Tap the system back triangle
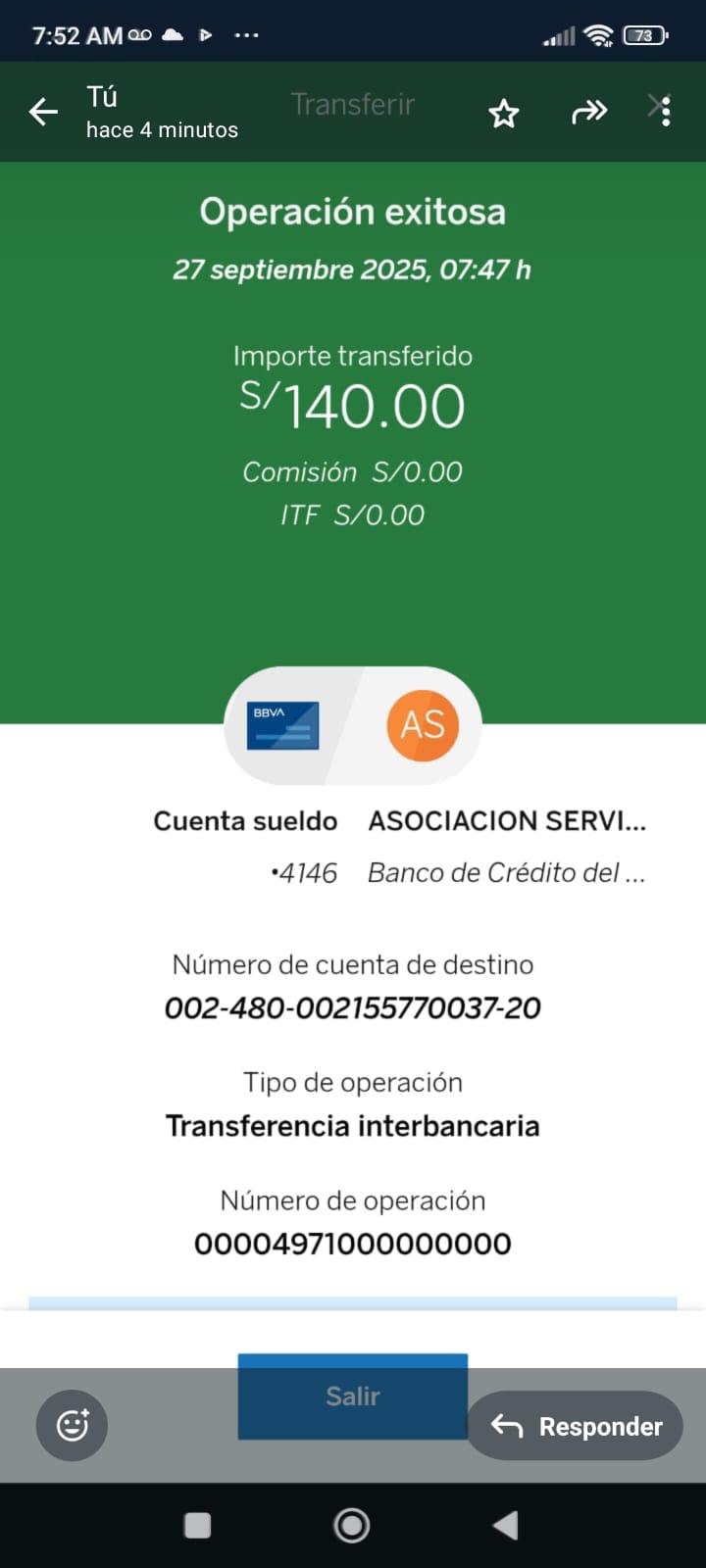 coord(505,1525)
